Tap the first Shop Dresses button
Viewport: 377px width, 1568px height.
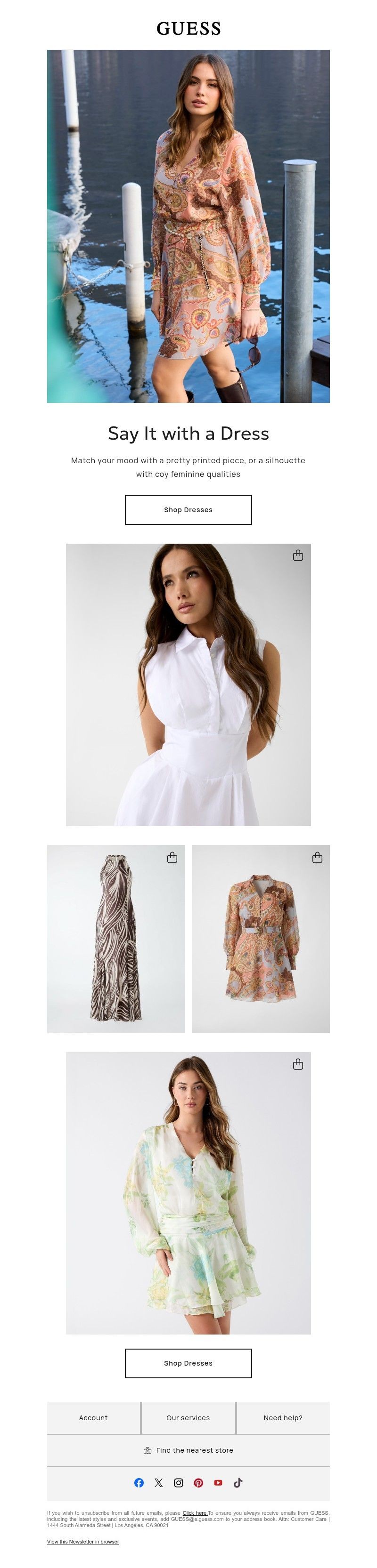pos(188,509)
